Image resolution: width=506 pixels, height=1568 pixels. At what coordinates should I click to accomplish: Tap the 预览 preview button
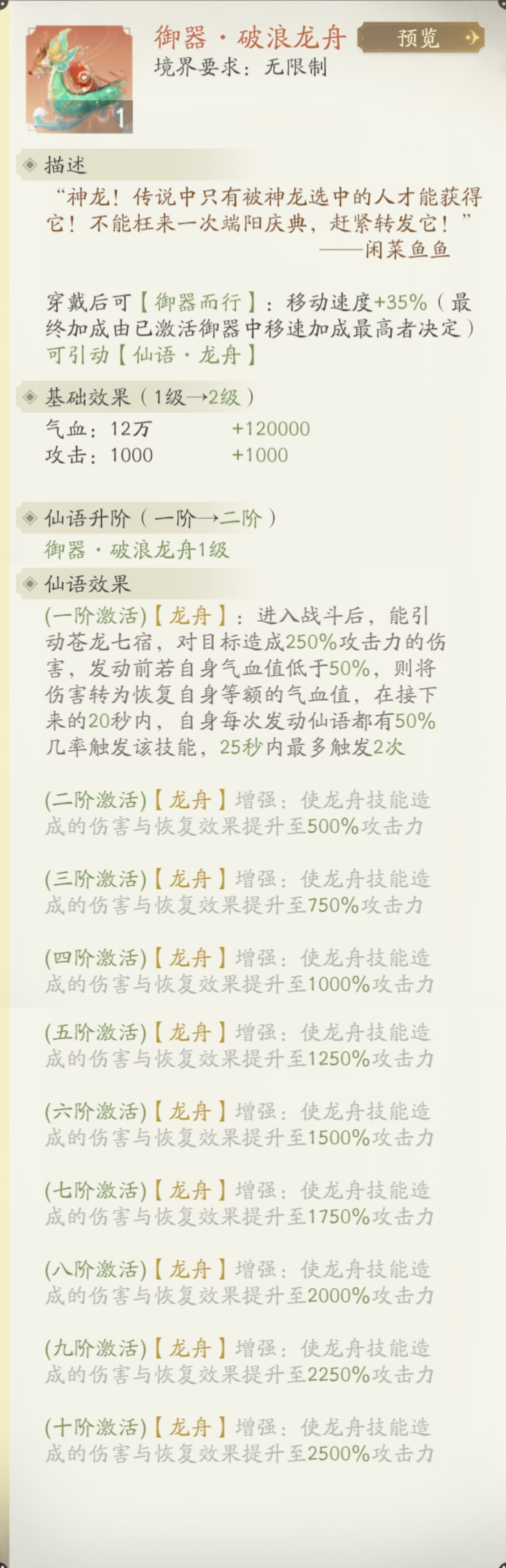[x=420, y=38]
